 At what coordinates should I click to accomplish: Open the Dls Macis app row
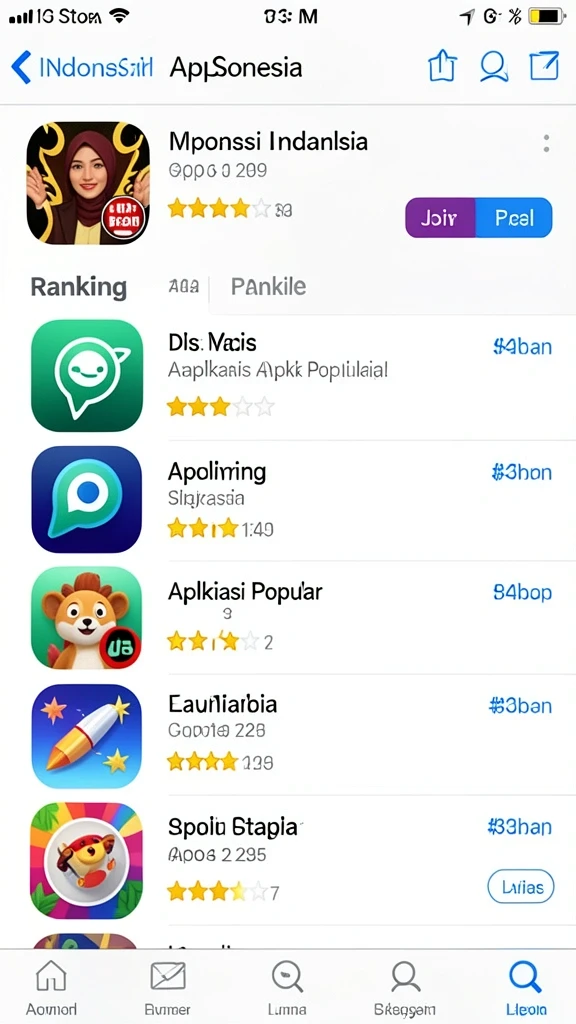coord(288,377)
